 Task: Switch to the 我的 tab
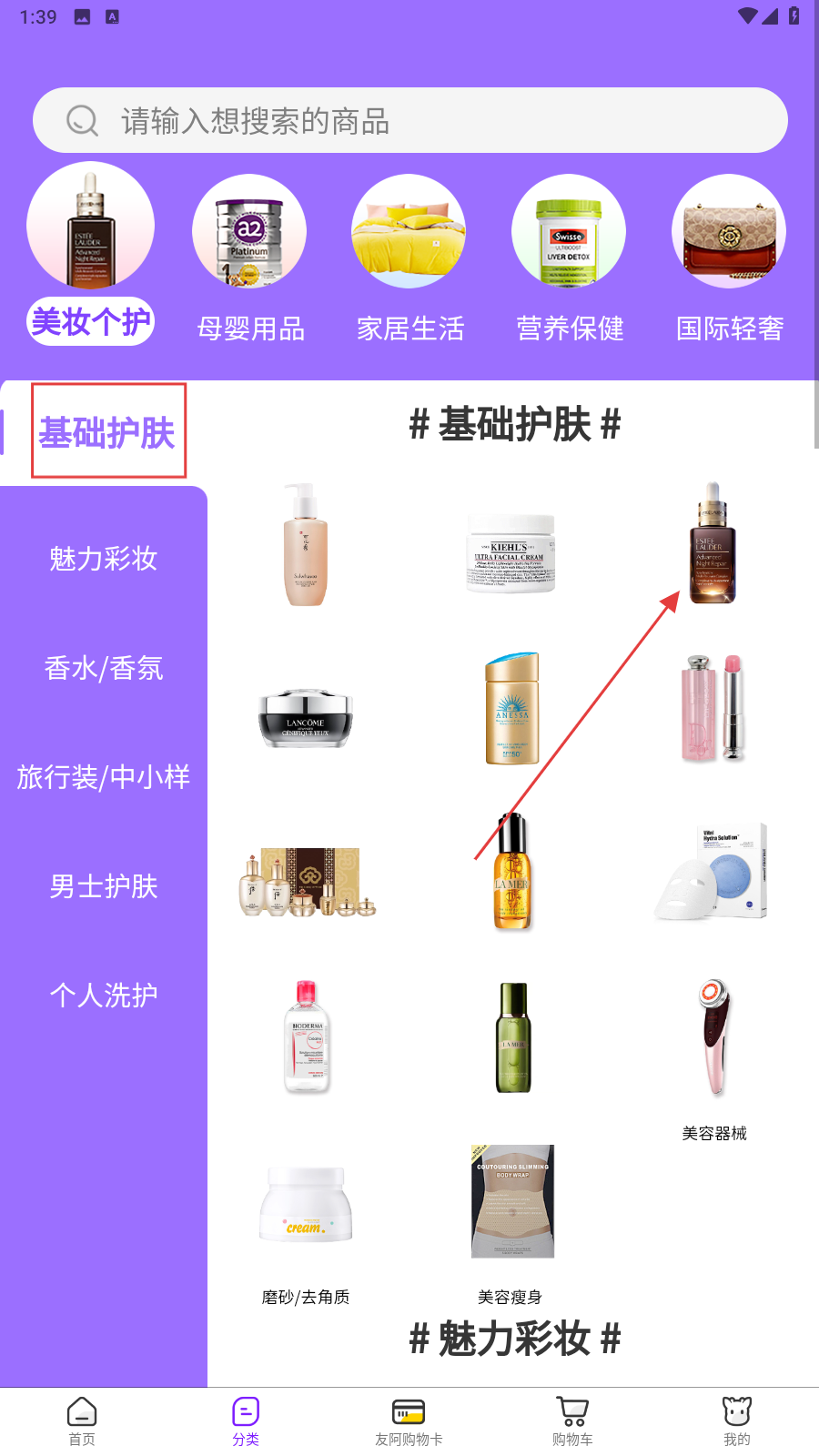737,1421
